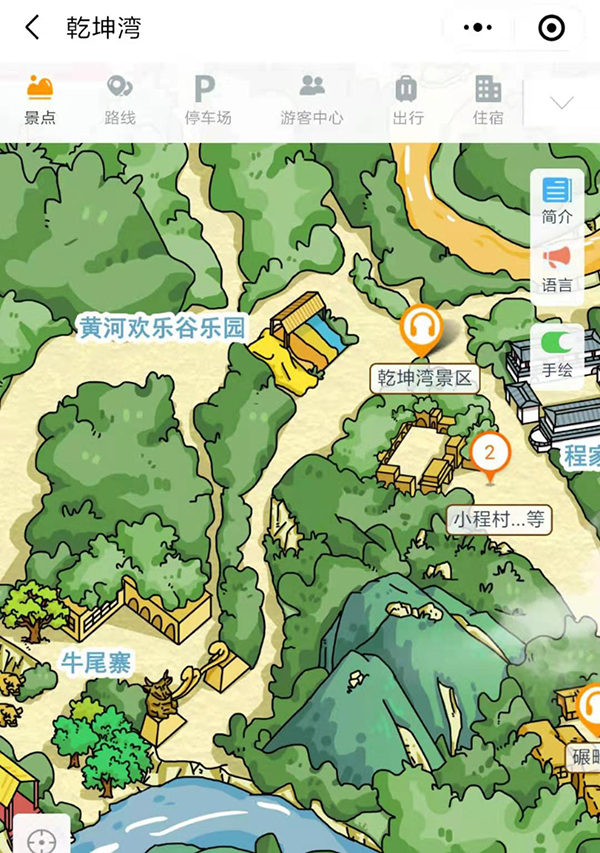Close the mini program via target icon
This screenshot has width=600, height=853.
[551, 28]
